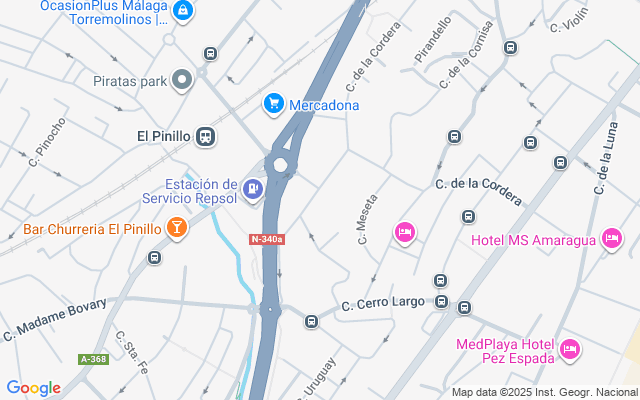Open Hotel MS Amaragua marker
The width and height of the screenshot is (640, 400).
(x=612, y=239)
